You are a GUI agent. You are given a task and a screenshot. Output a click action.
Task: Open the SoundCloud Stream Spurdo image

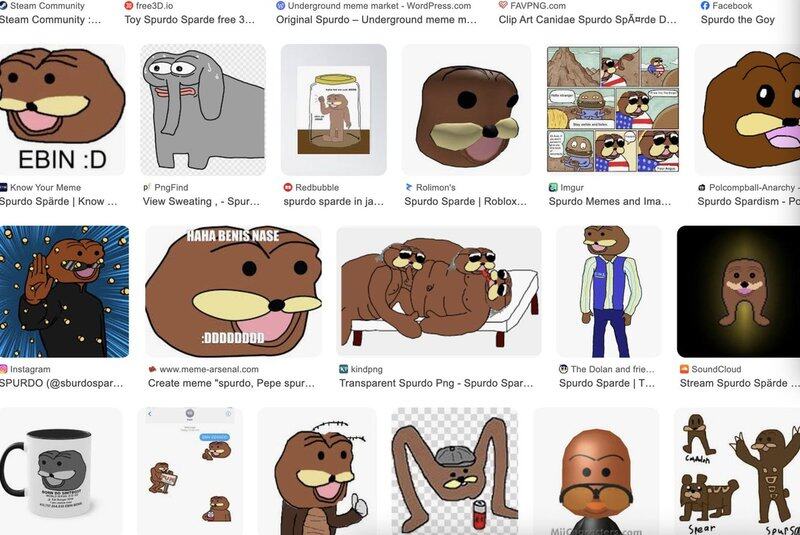click(x=738, y=291)
